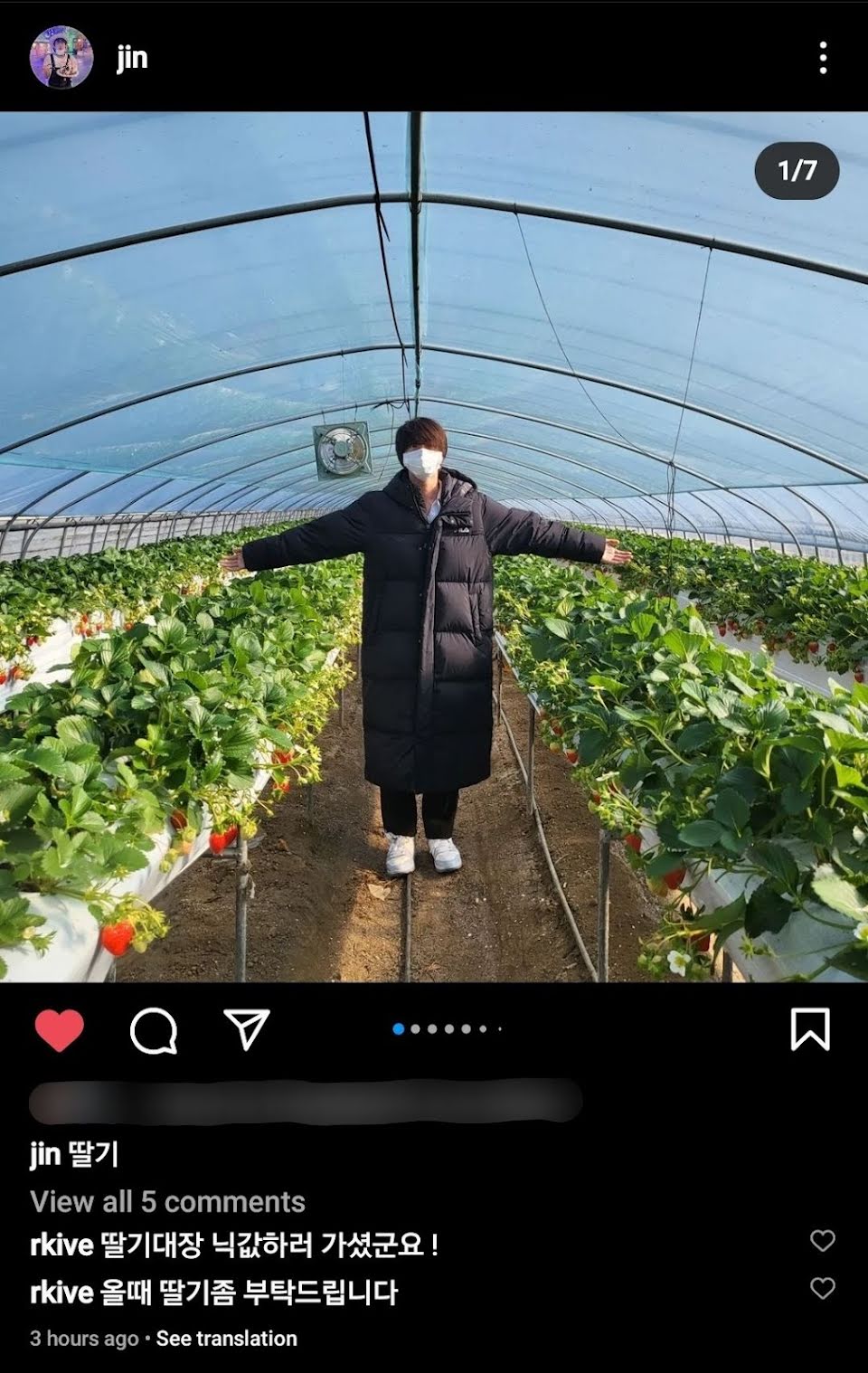Open the comment bubble icon
868x1373 pixels.
(154, 1030)
